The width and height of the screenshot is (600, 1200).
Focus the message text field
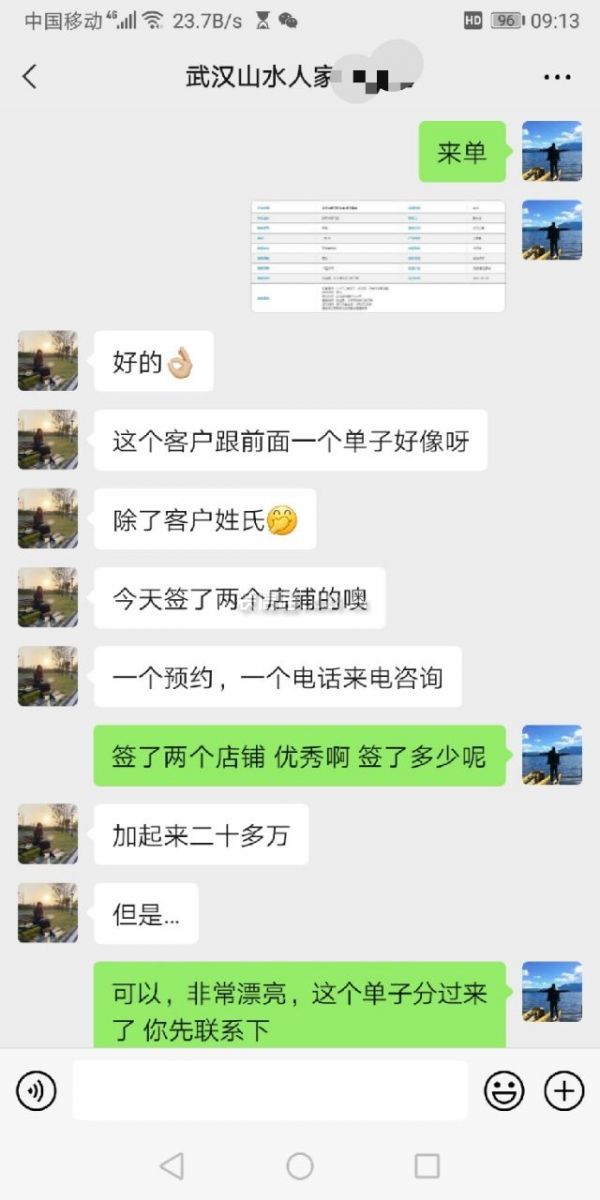pyautogui.click(x=270, y=1090)
